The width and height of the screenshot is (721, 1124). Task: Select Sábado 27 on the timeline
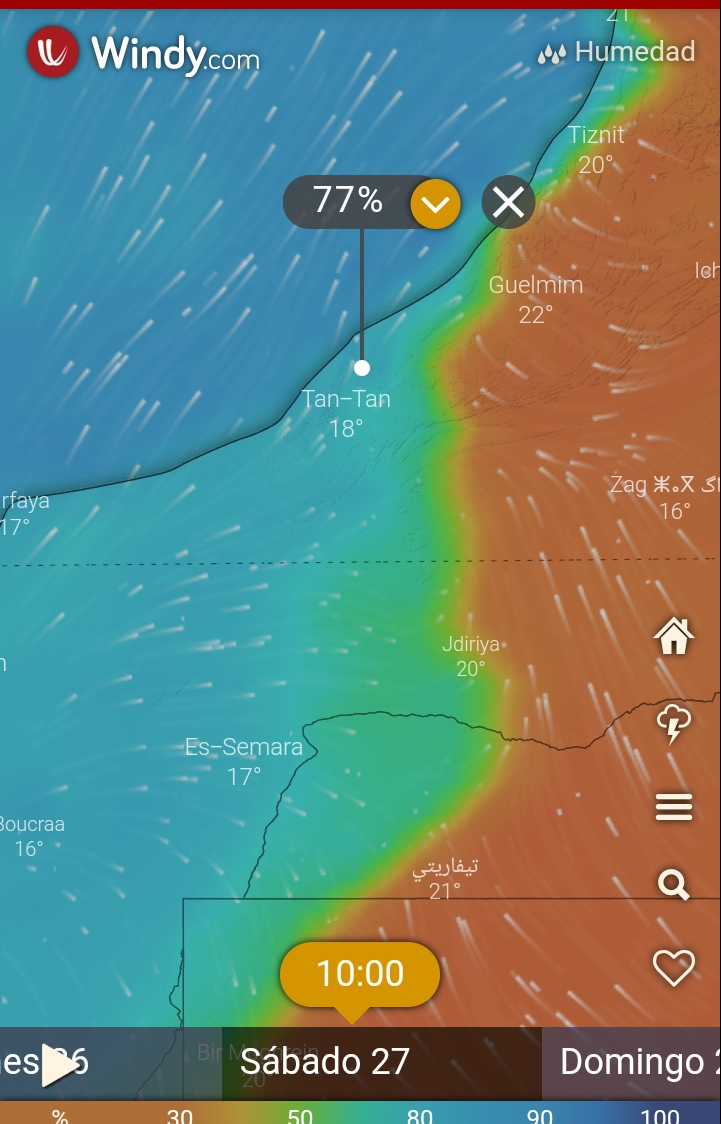[325, 1062]
